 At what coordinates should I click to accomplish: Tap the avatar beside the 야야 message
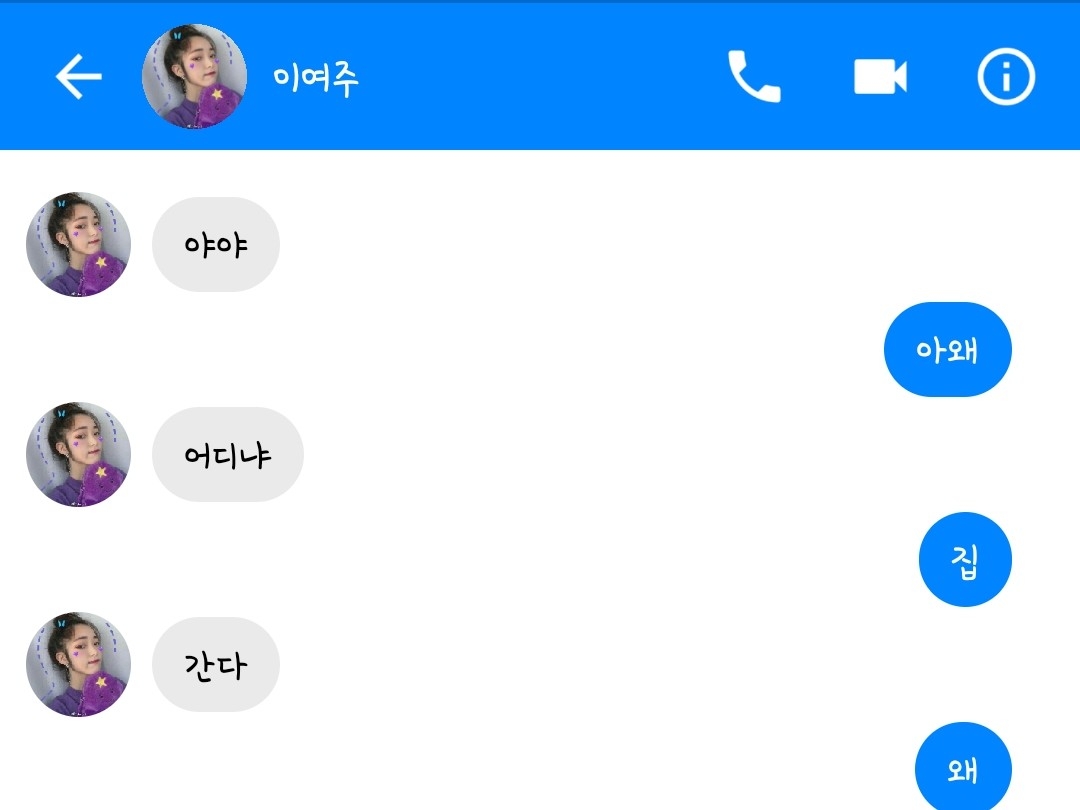click(78, 245)
